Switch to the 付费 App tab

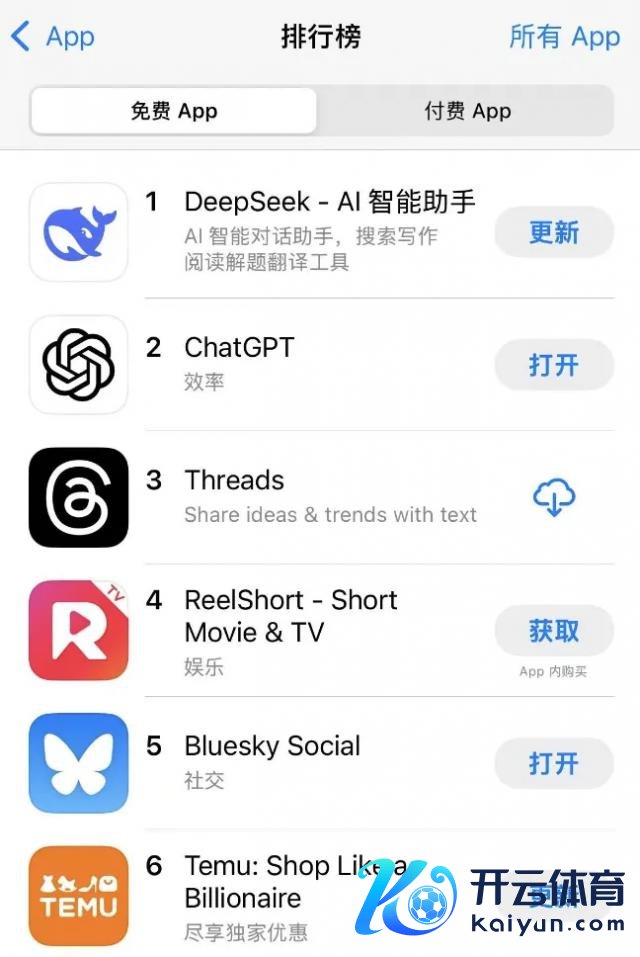pyautogui.click(x=466, y=111)
